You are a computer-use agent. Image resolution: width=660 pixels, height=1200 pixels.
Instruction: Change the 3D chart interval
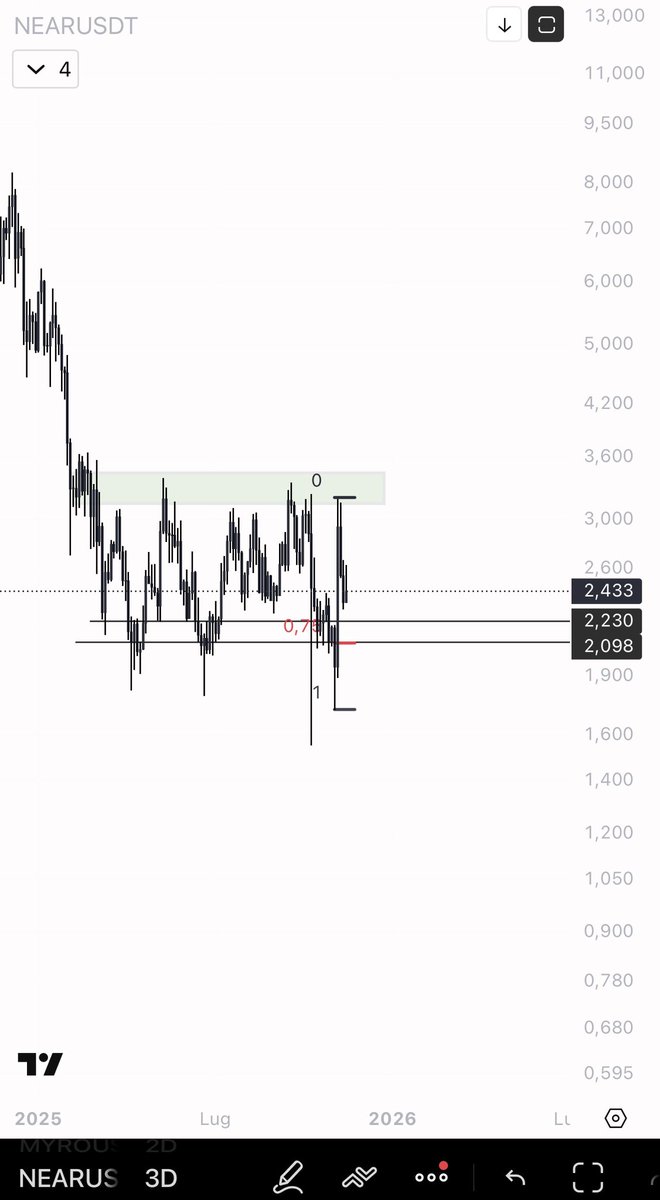161,1177
